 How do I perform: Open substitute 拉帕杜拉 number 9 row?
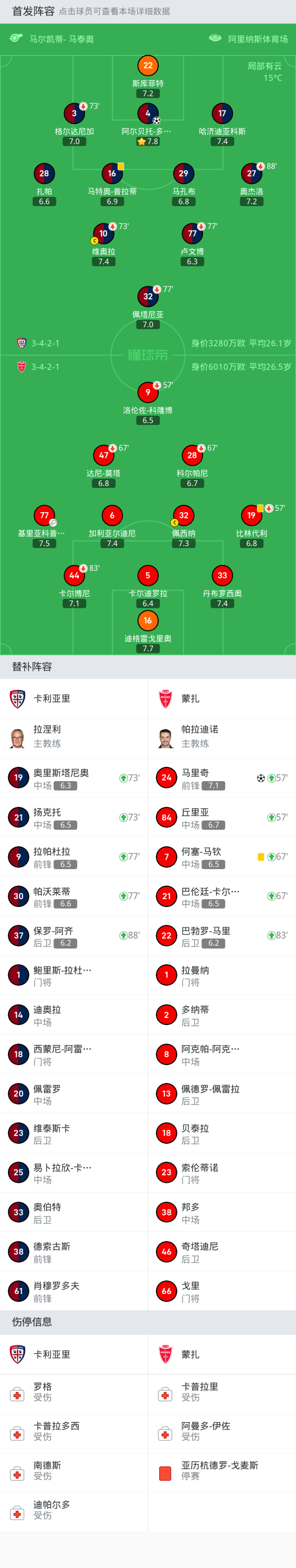point(74,856)
